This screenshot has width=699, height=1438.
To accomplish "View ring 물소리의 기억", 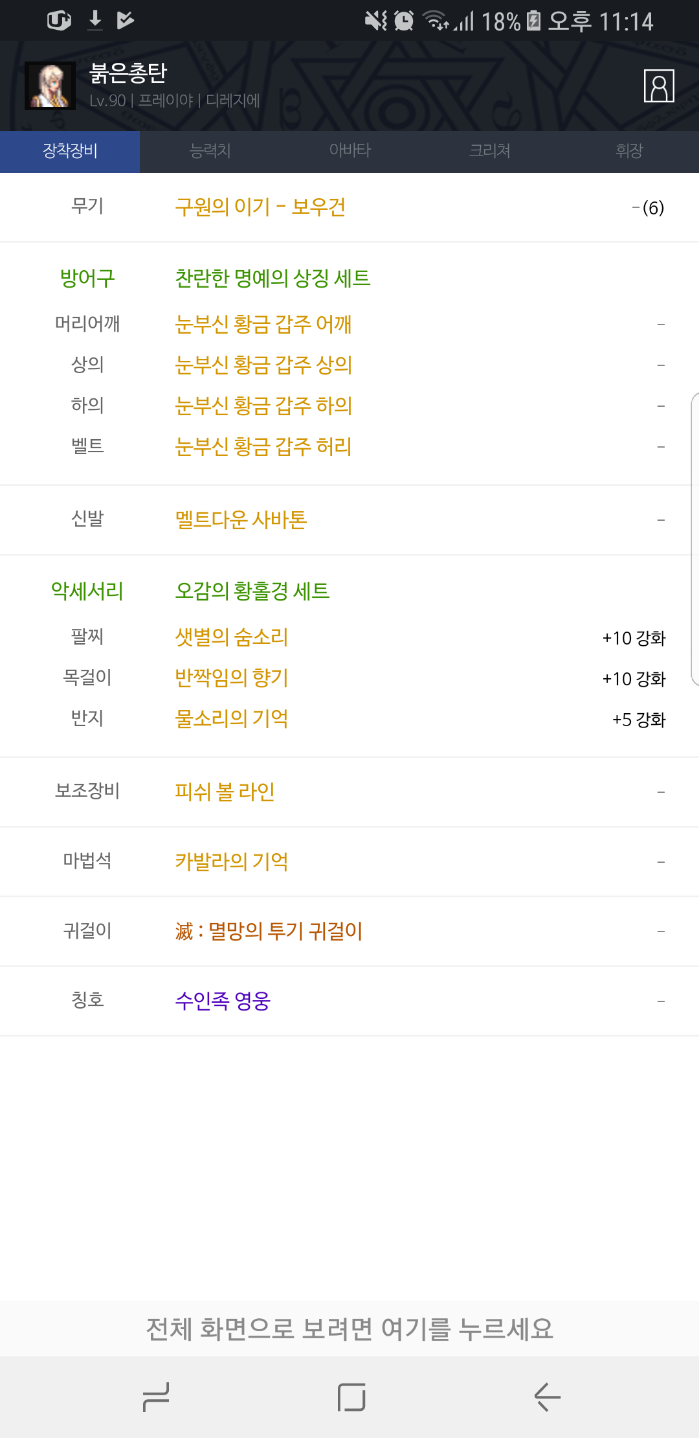I will pos(231,719).
